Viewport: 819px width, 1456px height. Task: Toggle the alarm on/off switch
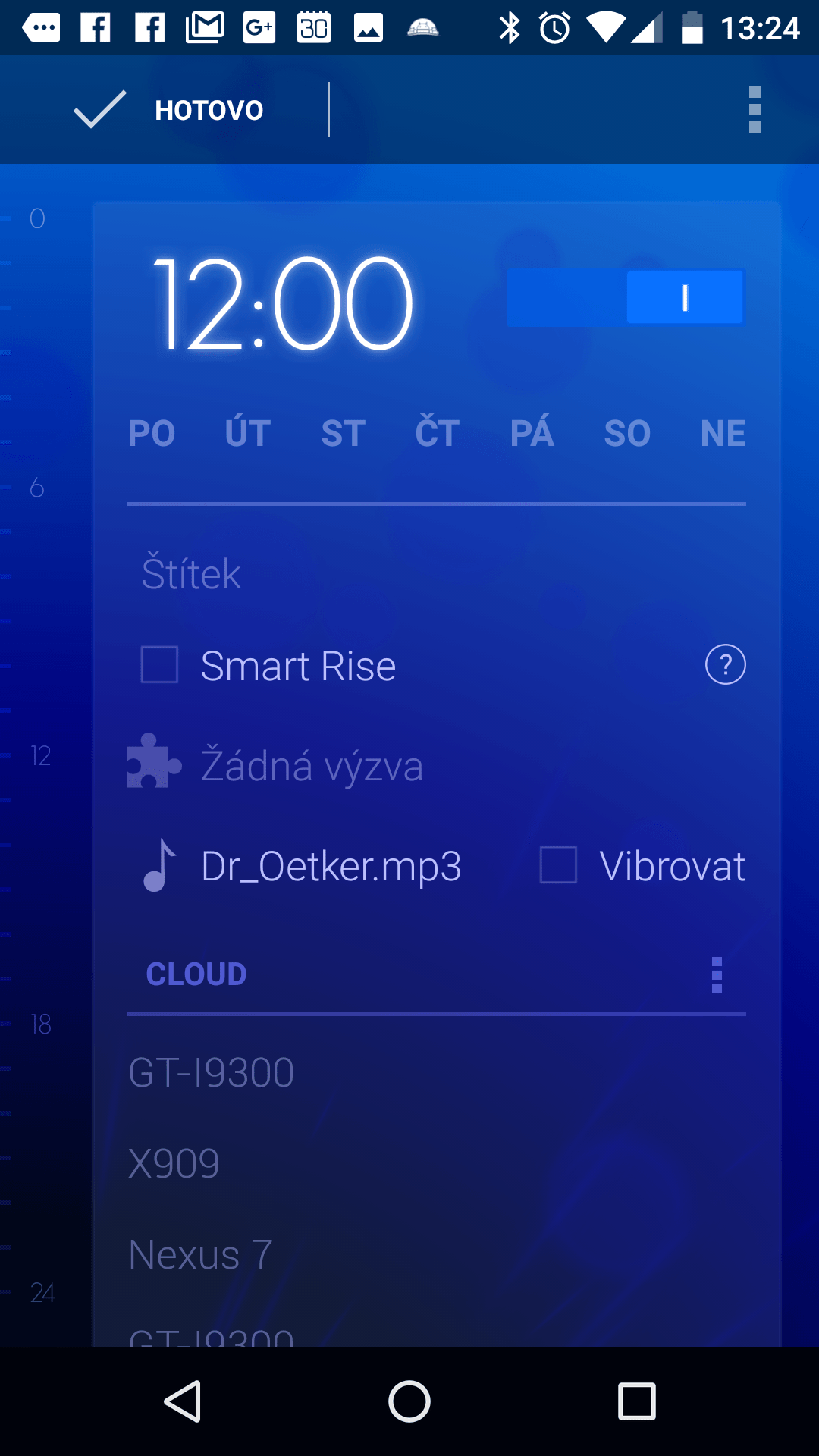pos(626,297)
